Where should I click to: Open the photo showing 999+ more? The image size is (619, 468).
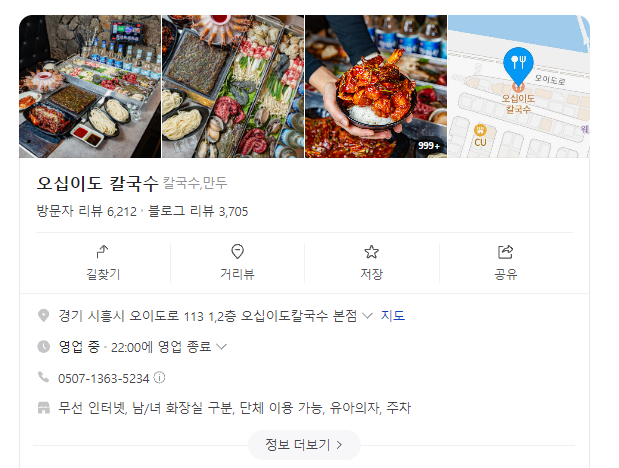click(x=376, y=87)
